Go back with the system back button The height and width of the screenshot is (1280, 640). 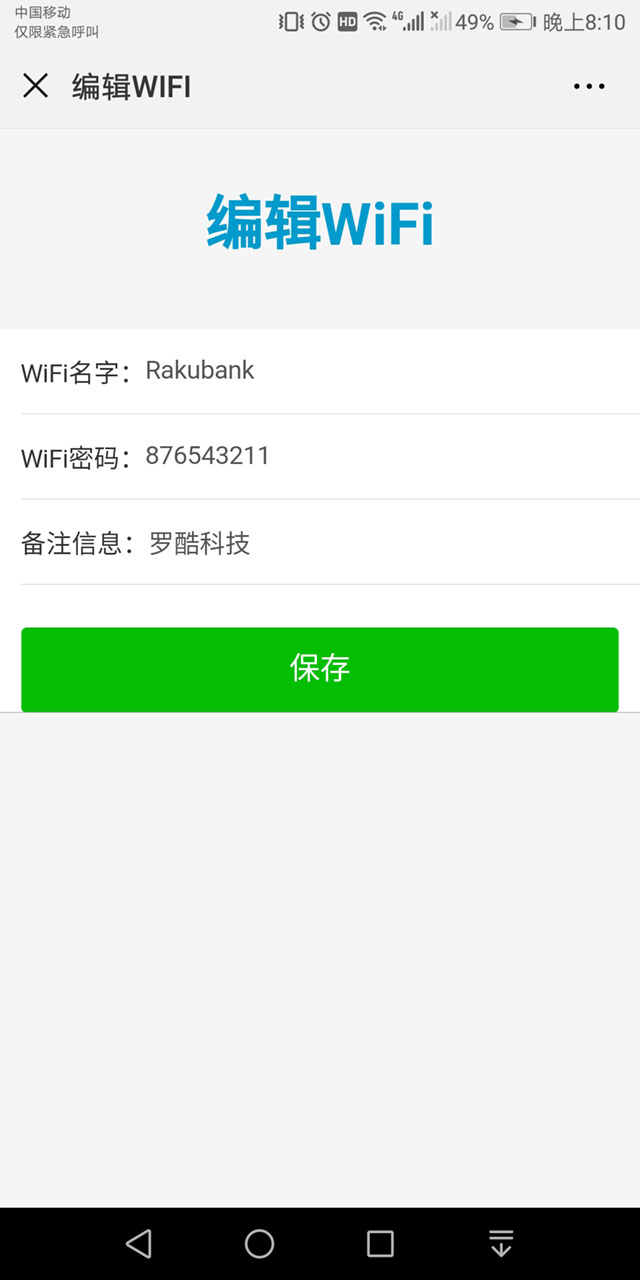click(x=139, y=1243)
